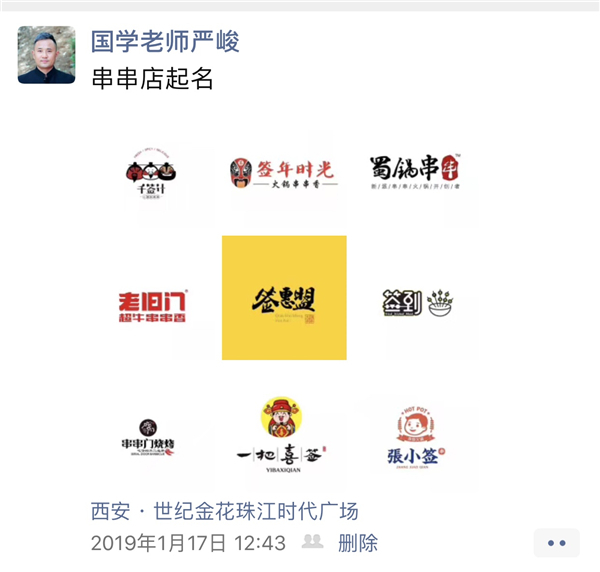Open the like and comment dots button
Viewport: 600px width, 572px height.
(x=557, y=543)
